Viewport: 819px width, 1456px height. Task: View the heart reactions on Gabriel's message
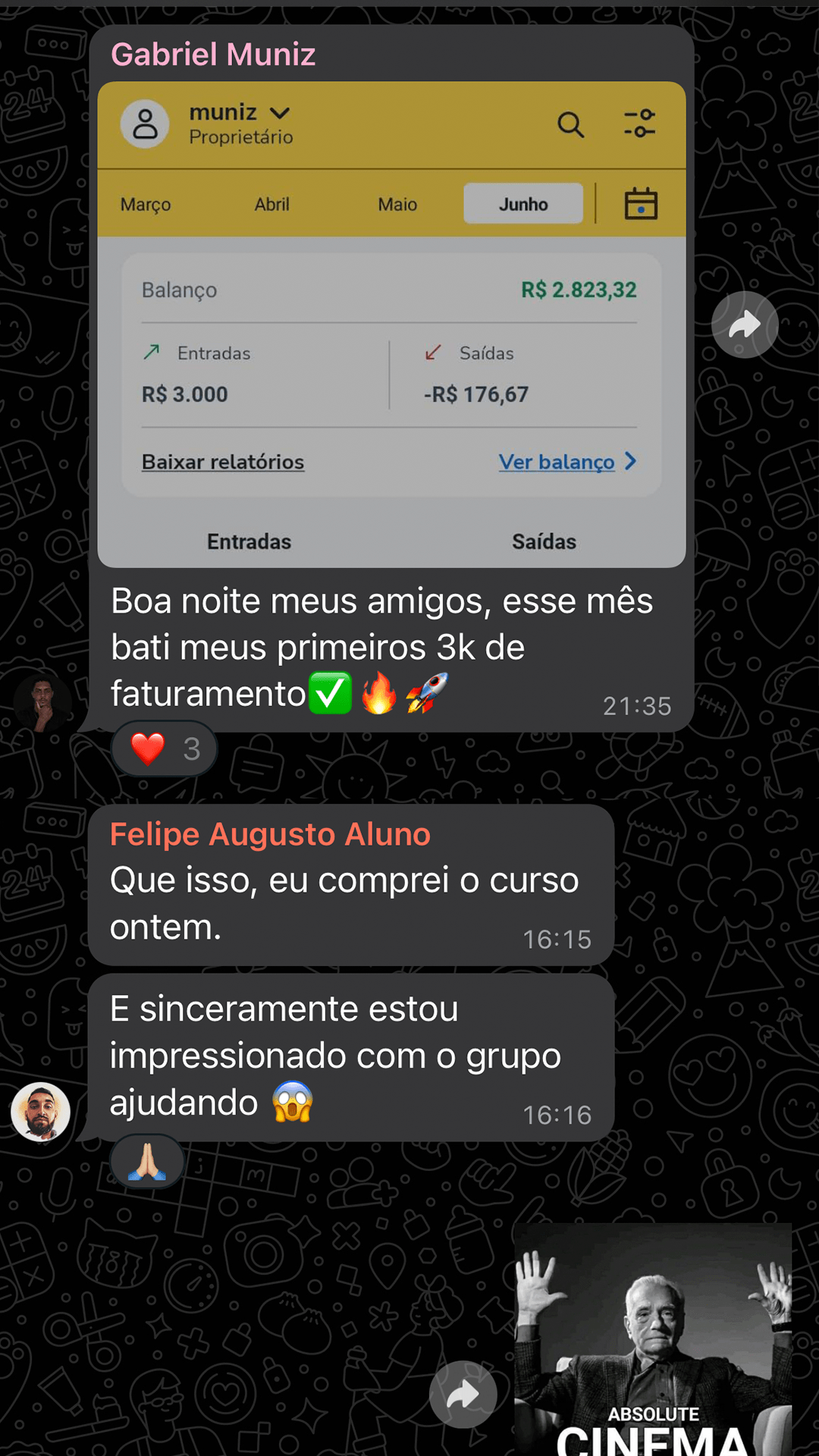tap(165, 749)
